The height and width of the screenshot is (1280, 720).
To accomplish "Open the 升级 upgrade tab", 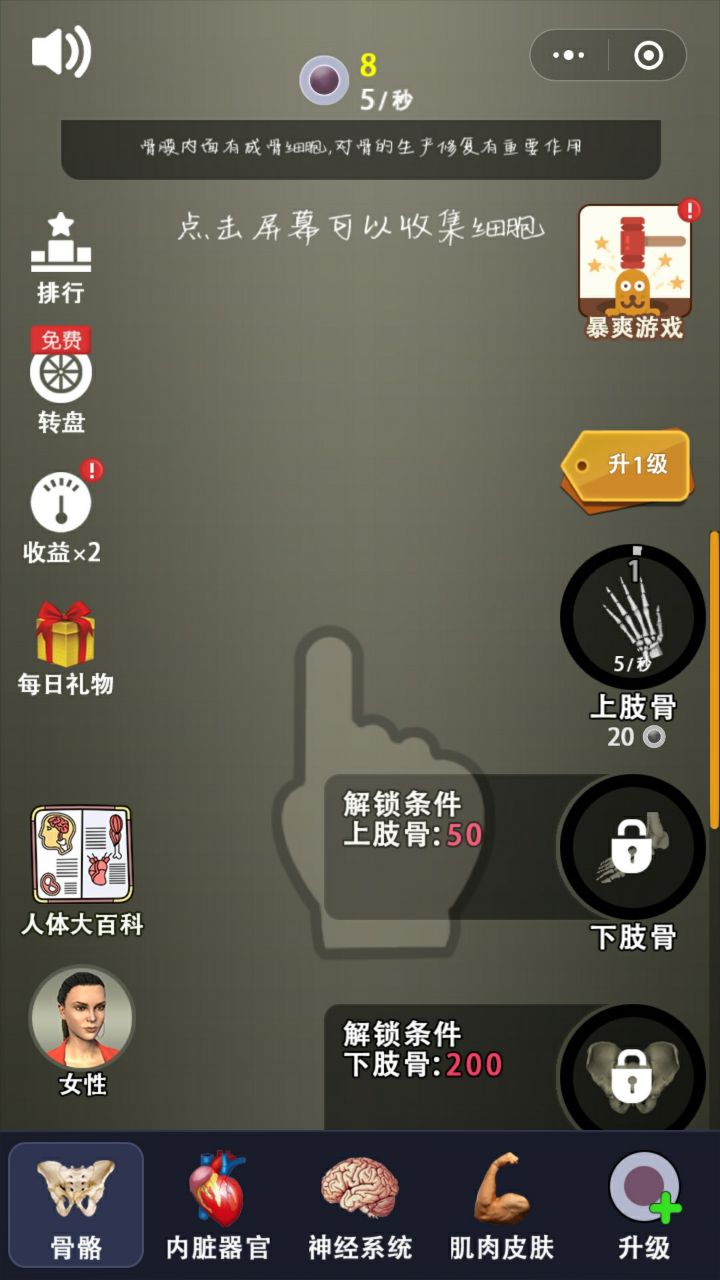I will (644, 1205).
